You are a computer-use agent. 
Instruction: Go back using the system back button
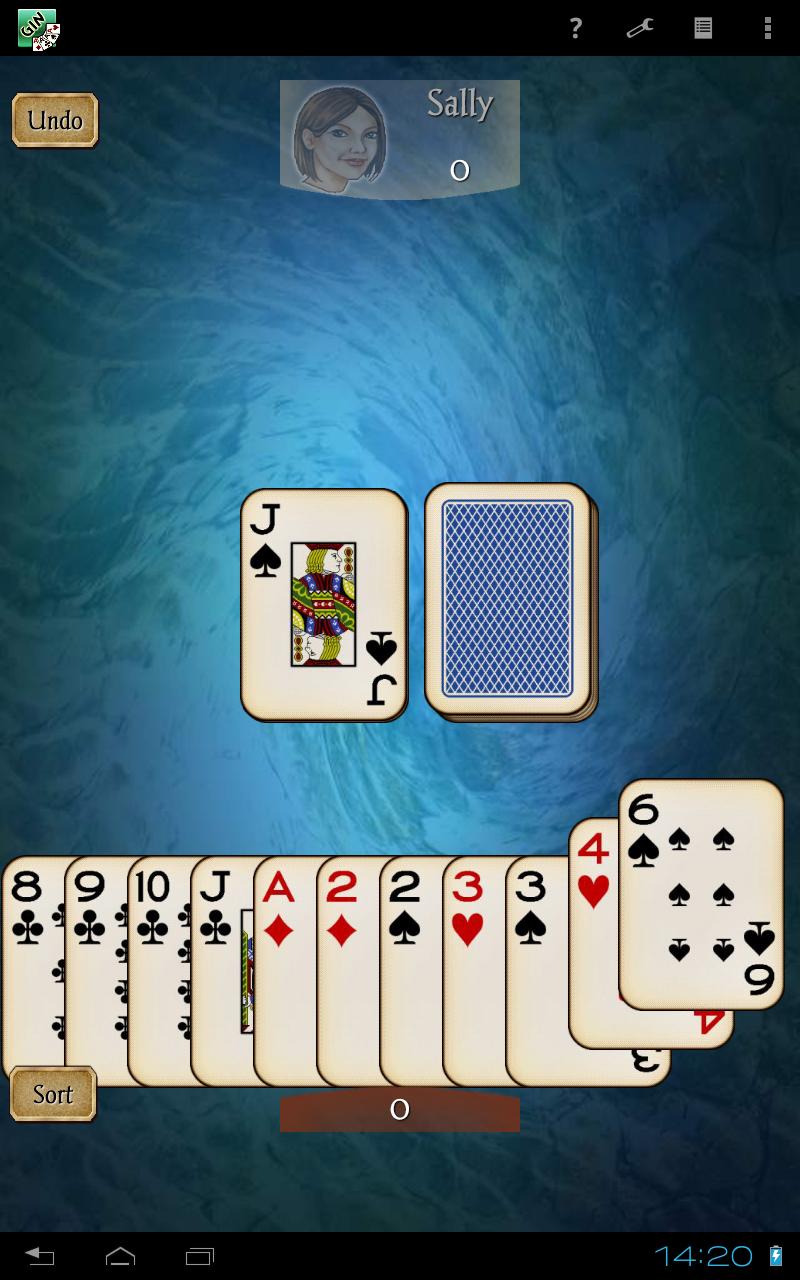(40, 1256)
